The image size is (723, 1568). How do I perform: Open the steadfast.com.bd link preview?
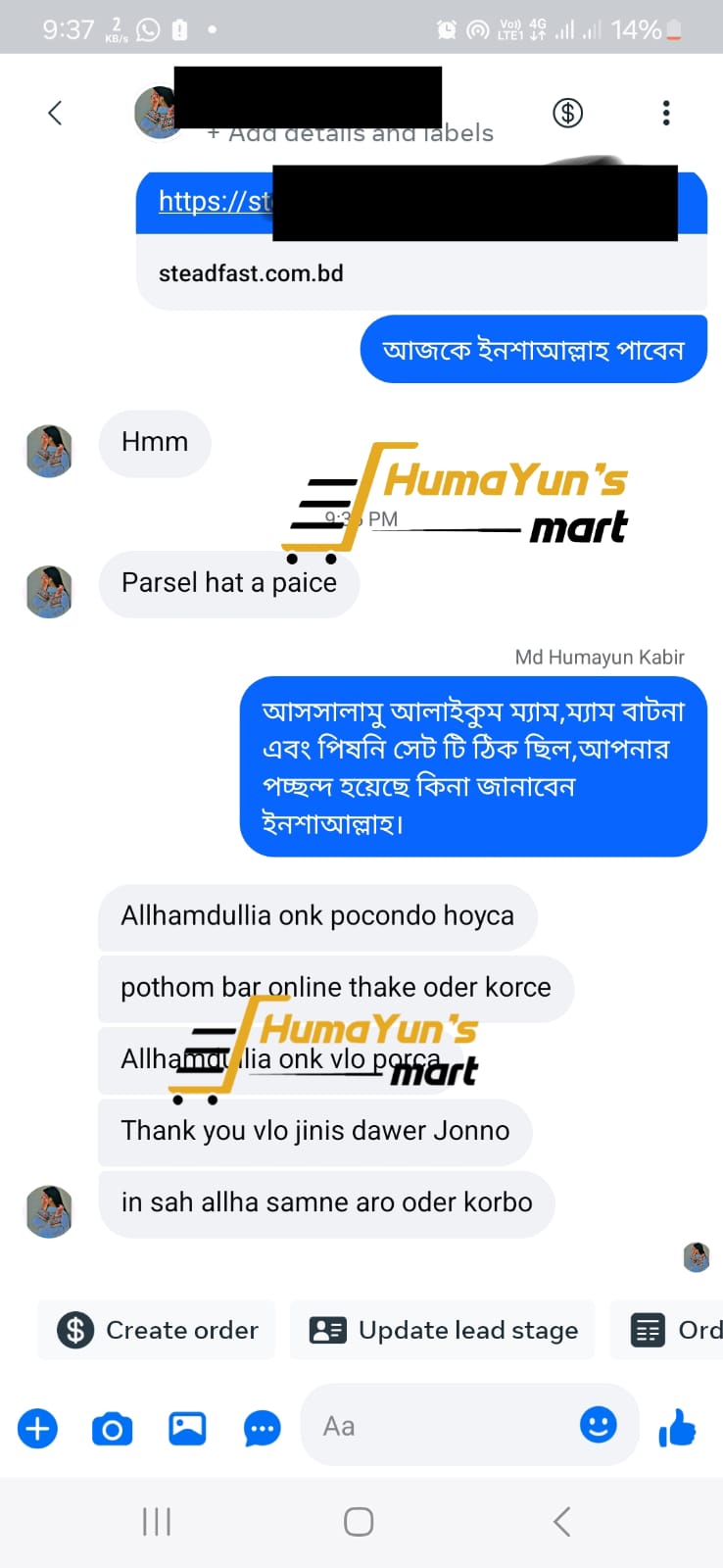[421, 241]
